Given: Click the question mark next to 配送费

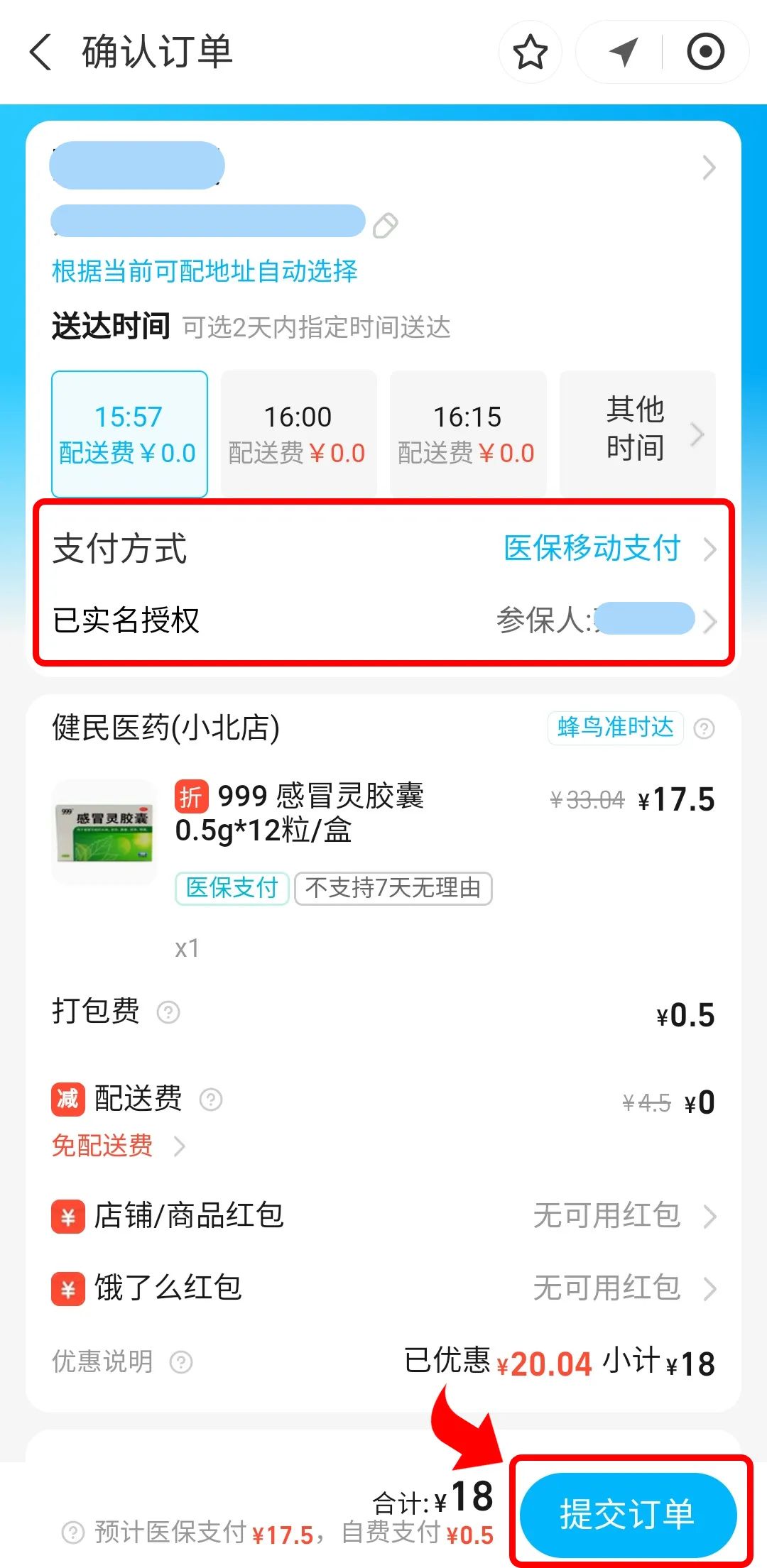Looking at the screenshot, I should click(x=210, y=1100).
